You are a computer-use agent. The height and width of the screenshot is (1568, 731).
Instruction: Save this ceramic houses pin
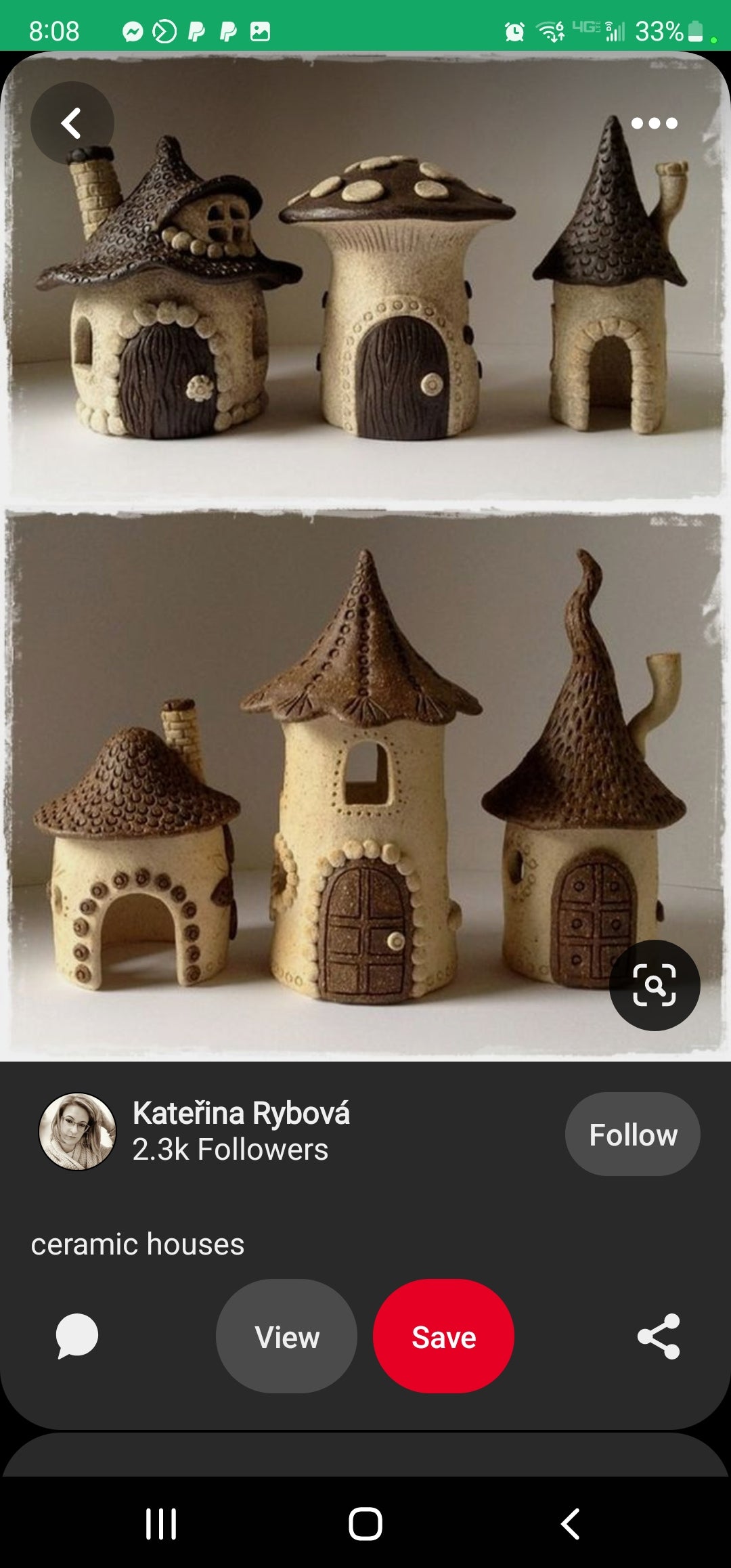coord(443,1336)
